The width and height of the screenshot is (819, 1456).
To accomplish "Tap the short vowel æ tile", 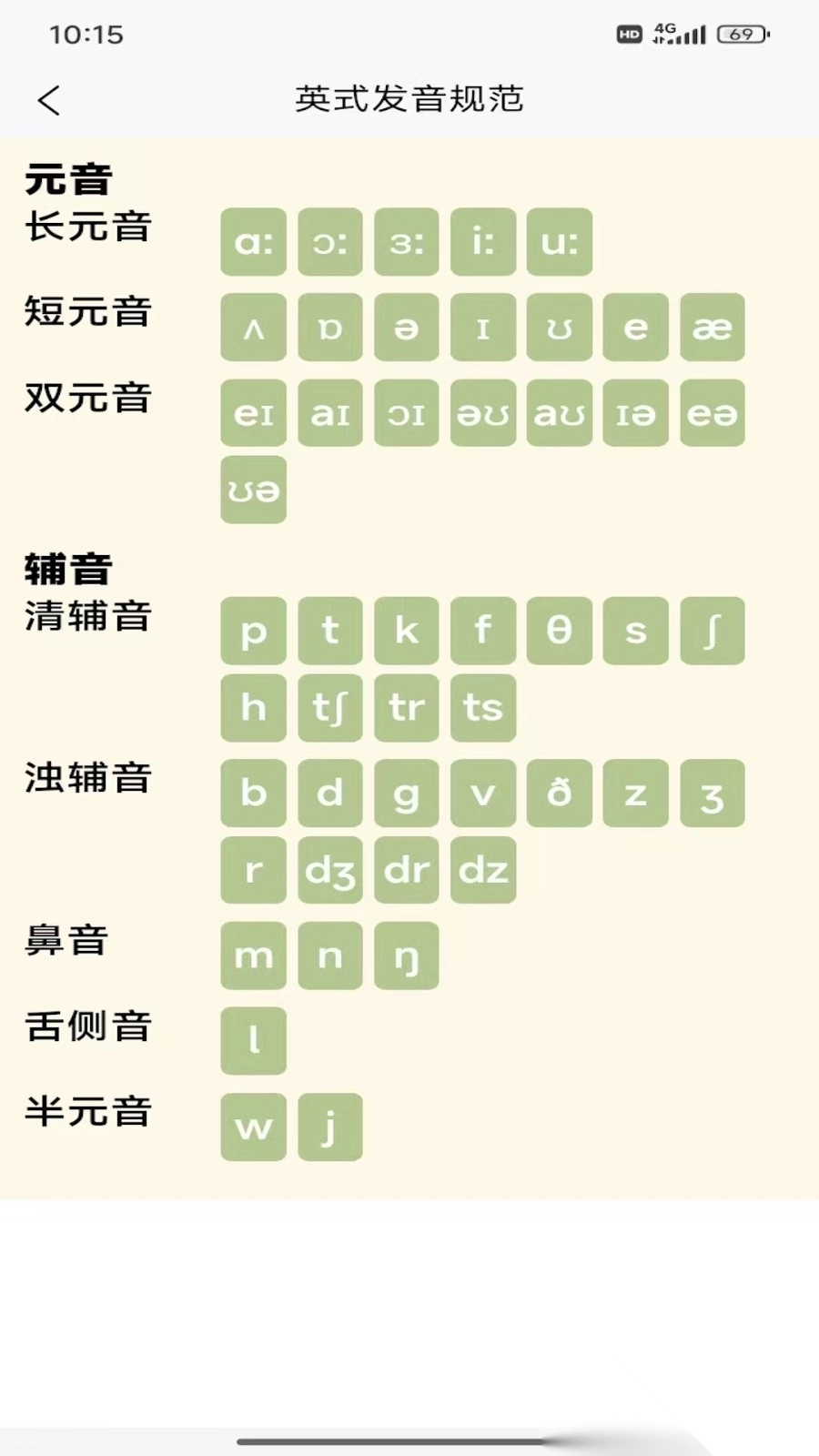I will point(712,328).
